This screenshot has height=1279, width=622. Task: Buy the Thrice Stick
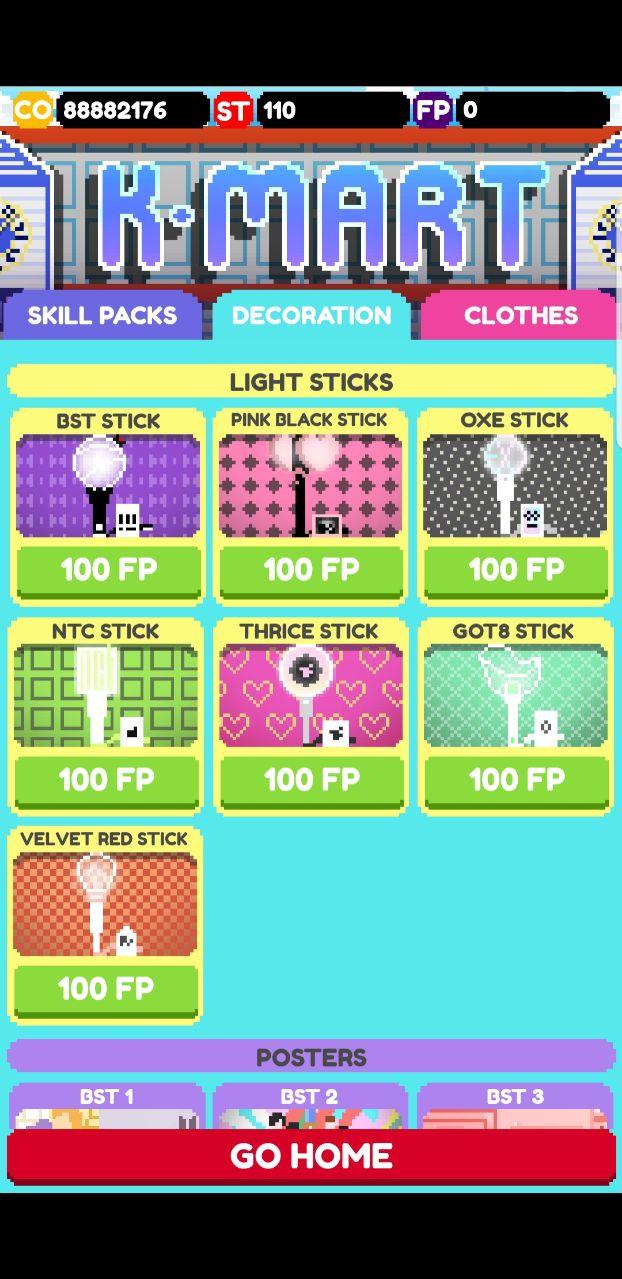(x=311, y=780)
